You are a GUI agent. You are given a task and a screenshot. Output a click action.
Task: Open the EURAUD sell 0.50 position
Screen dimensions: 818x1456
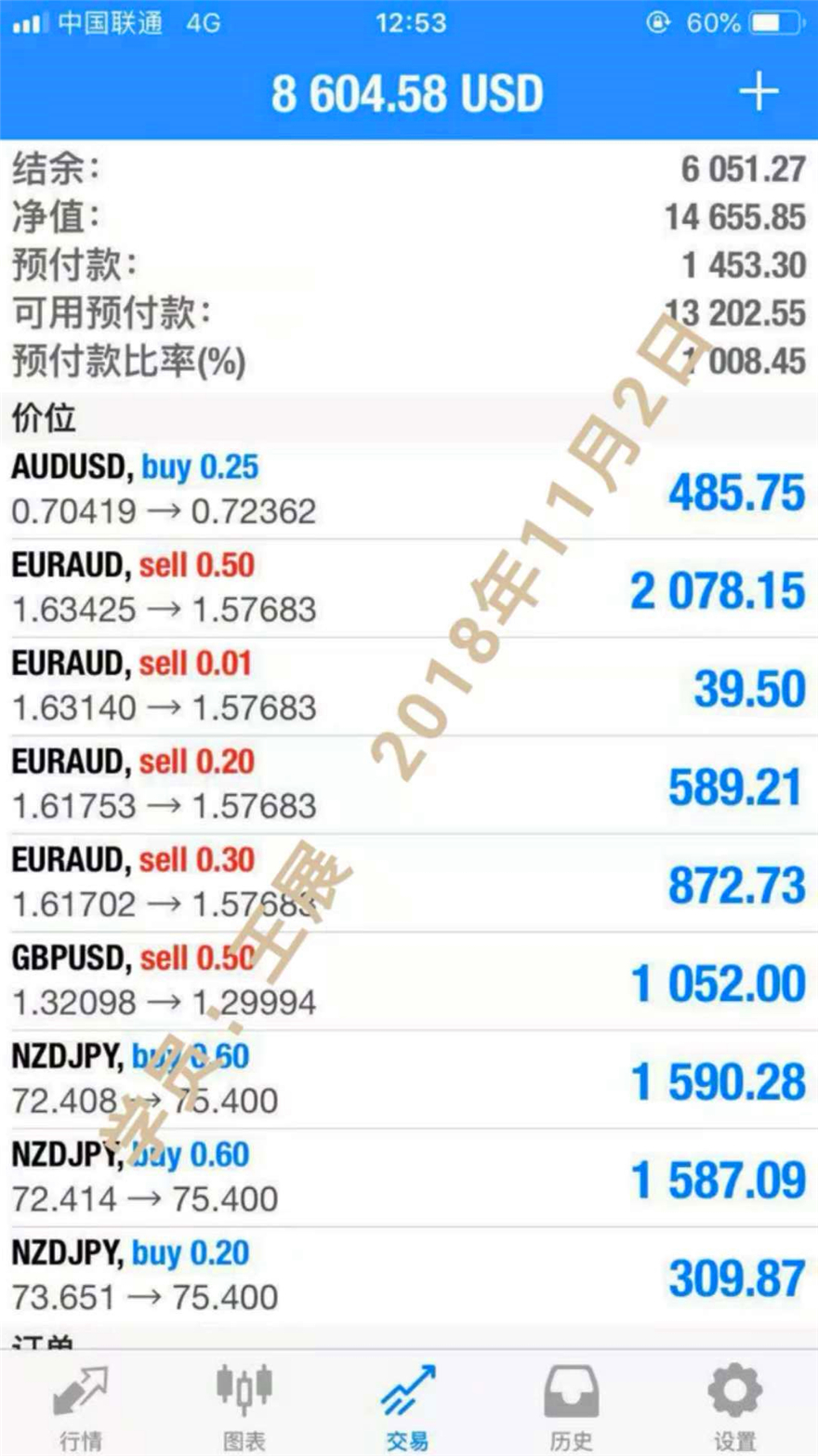(409, 588)
